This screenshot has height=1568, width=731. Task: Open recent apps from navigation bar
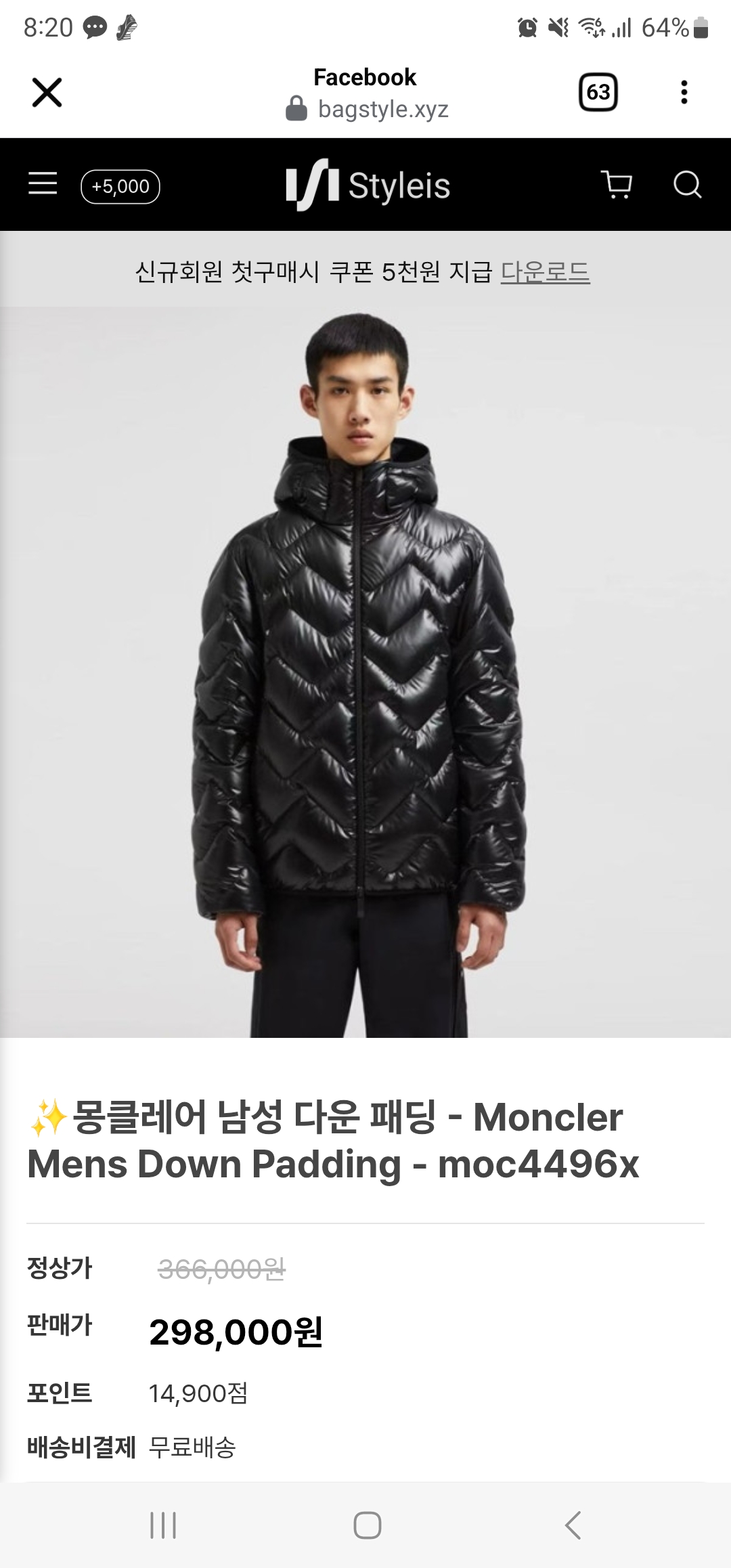pyautogui.click(x=163, y=1525)
